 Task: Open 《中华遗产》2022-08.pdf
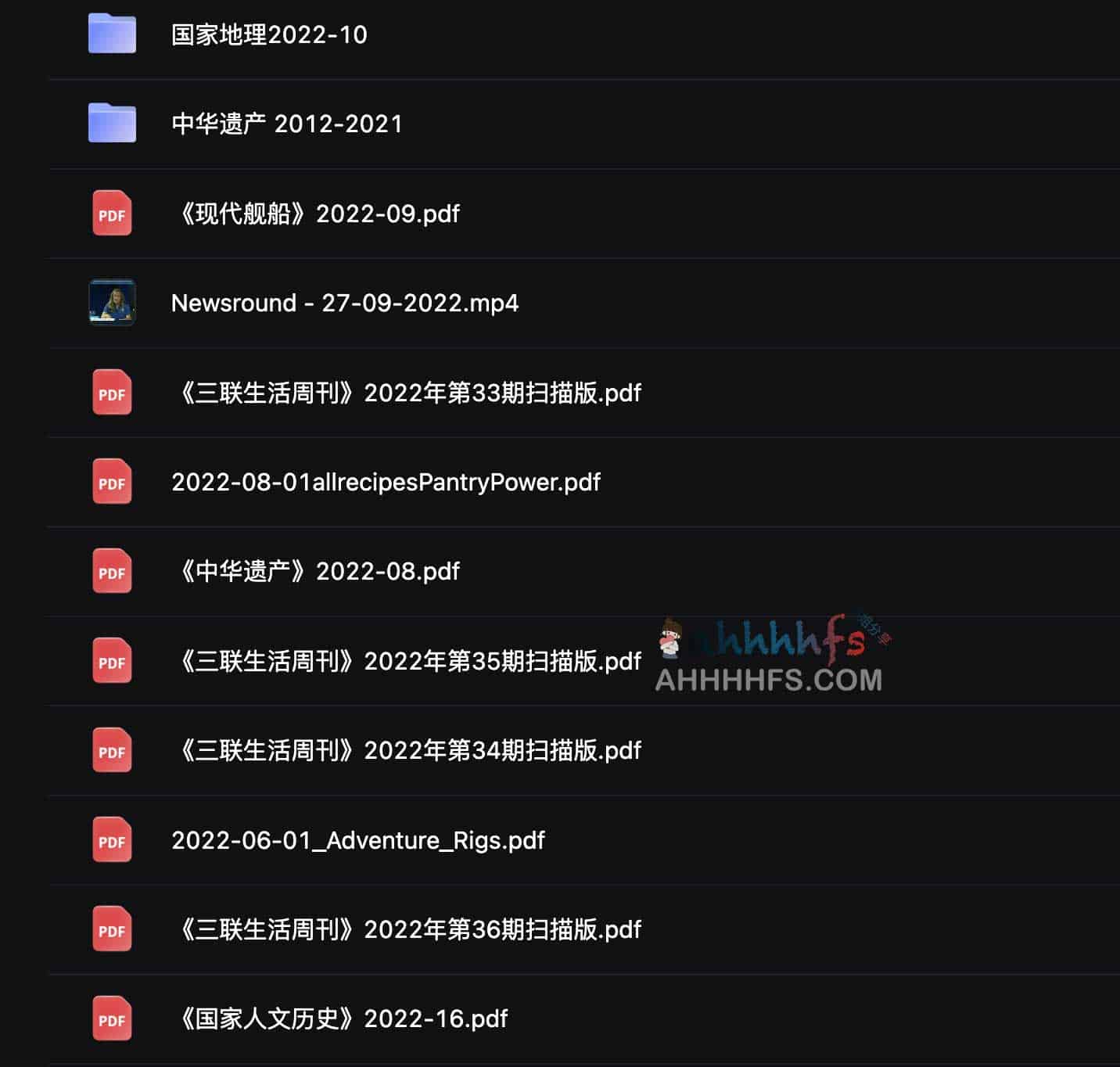[319, 571]
